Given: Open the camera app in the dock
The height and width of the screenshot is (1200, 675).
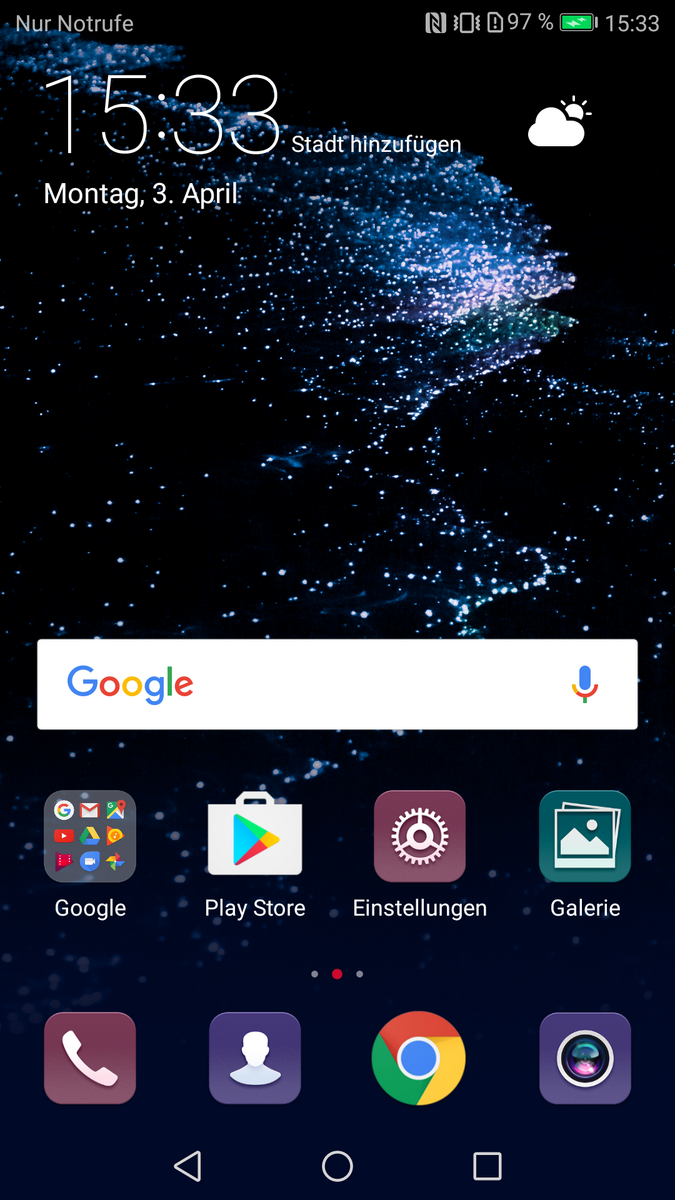Looking at the screenshot, I should click(585, 1058).
